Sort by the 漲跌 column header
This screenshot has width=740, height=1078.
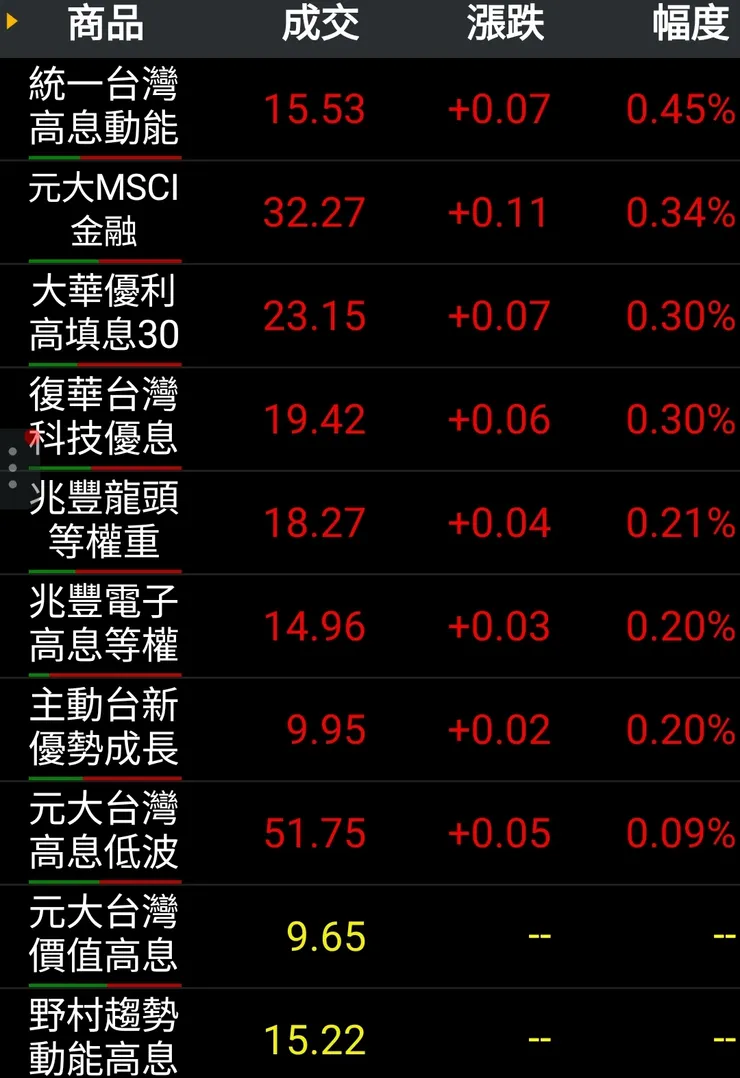pos(505,27)
